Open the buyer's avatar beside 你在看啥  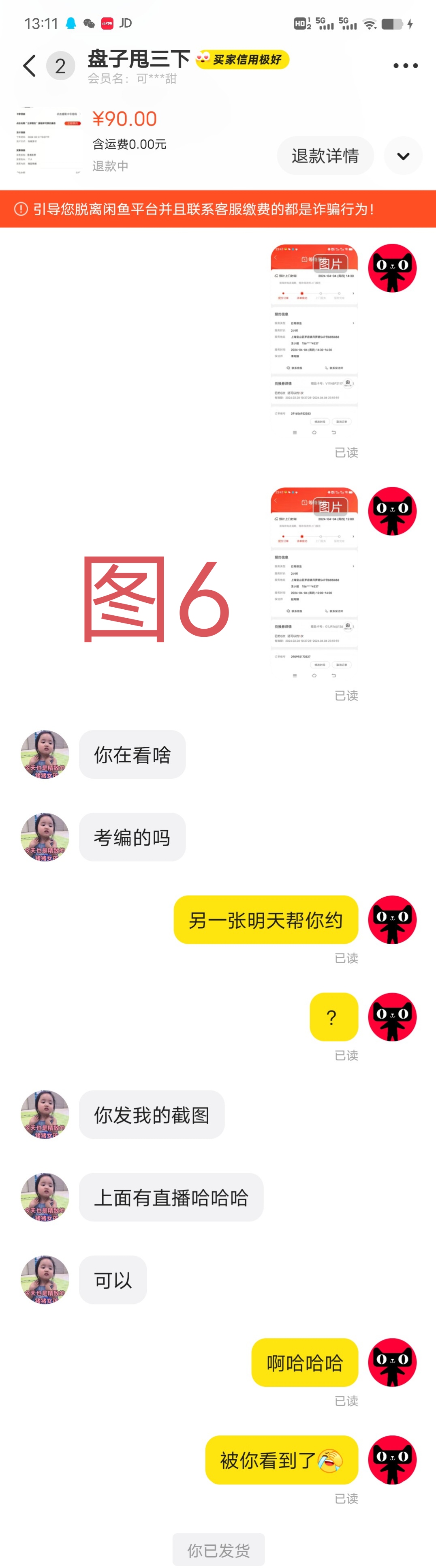[45, 754]
